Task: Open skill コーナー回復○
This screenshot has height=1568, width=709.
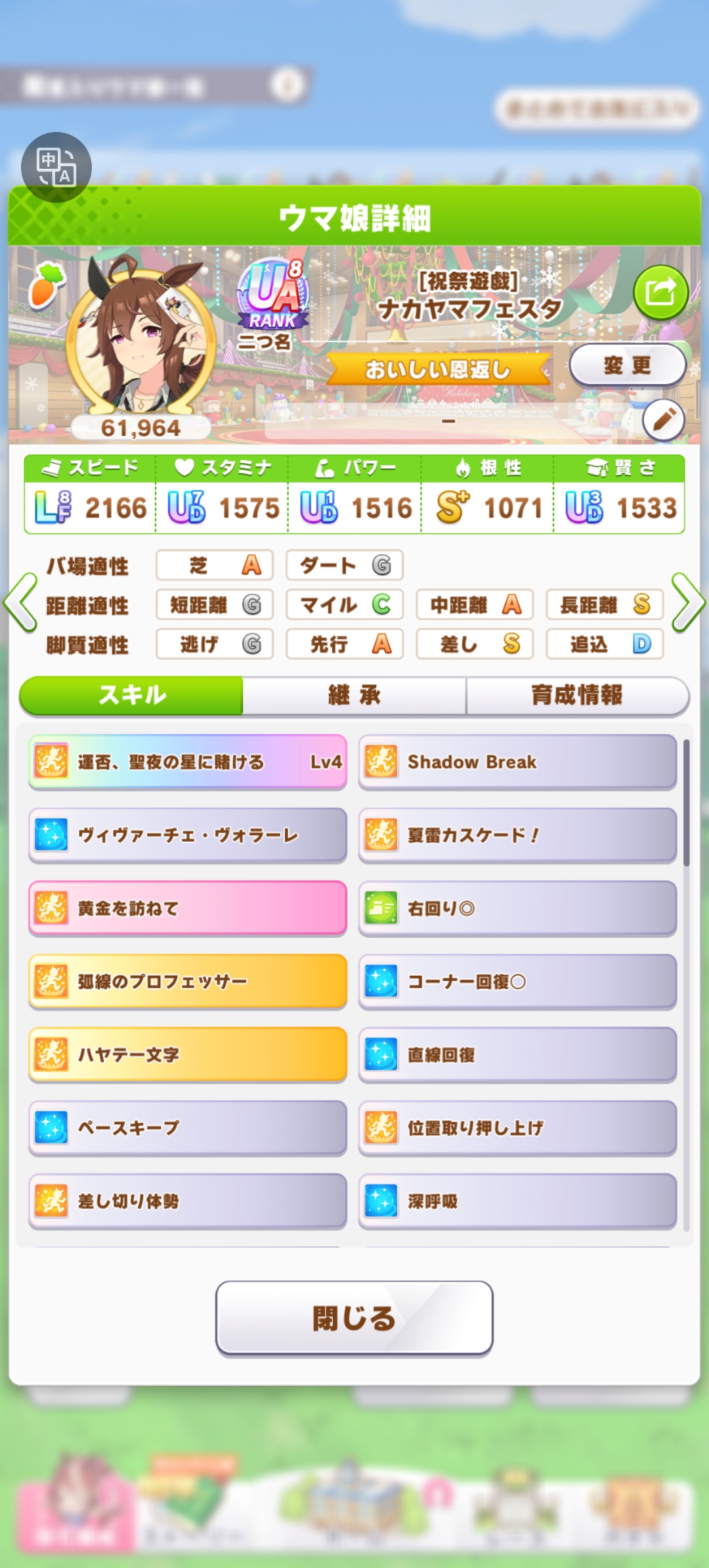Action: (517, 982)
